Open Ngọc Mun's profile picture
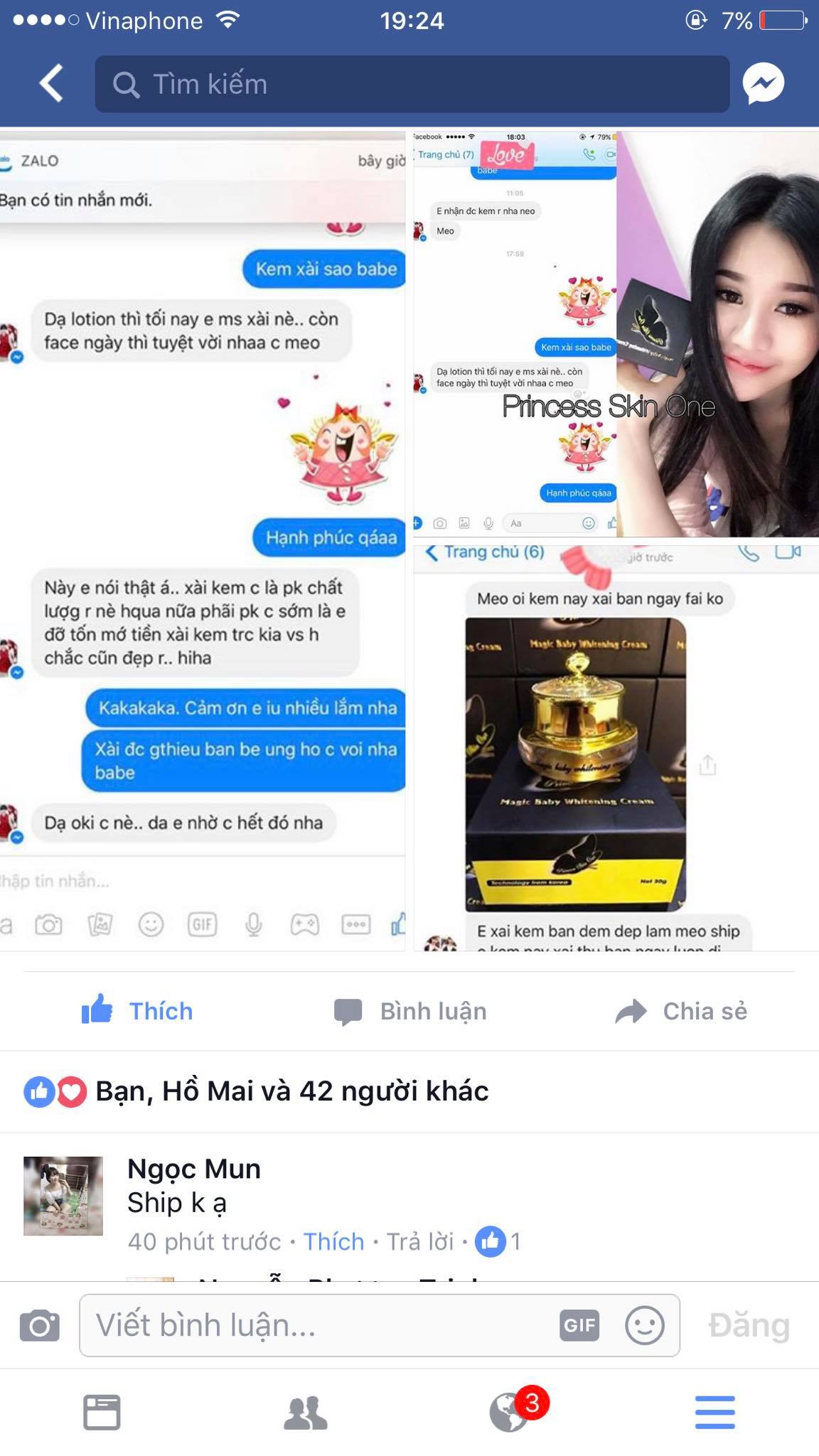This screenshot has width=819, height=1456. 63,1196
